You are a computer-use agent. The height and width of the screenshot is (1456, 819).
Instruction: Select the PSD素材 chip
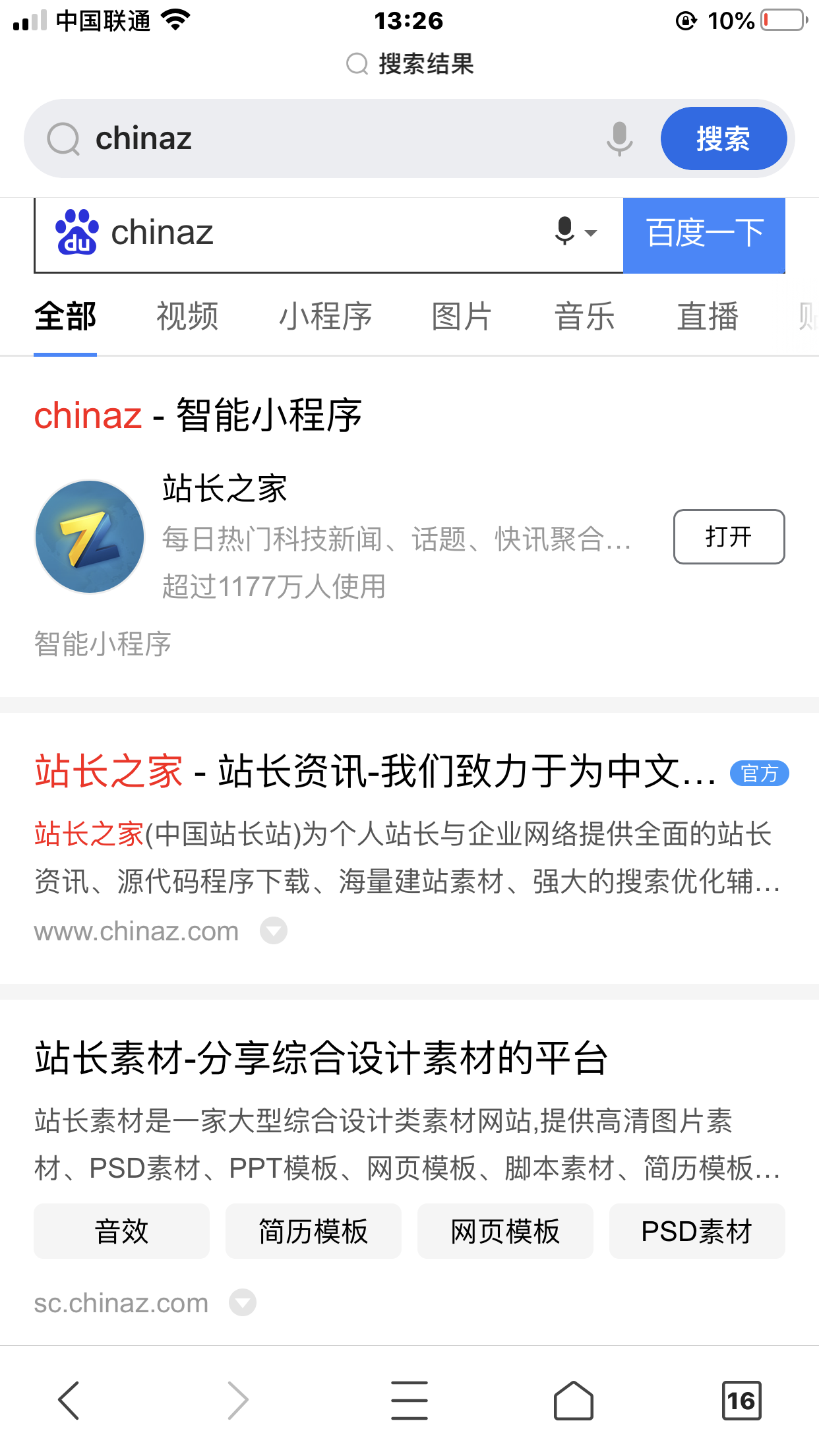tap(697, 1231)
